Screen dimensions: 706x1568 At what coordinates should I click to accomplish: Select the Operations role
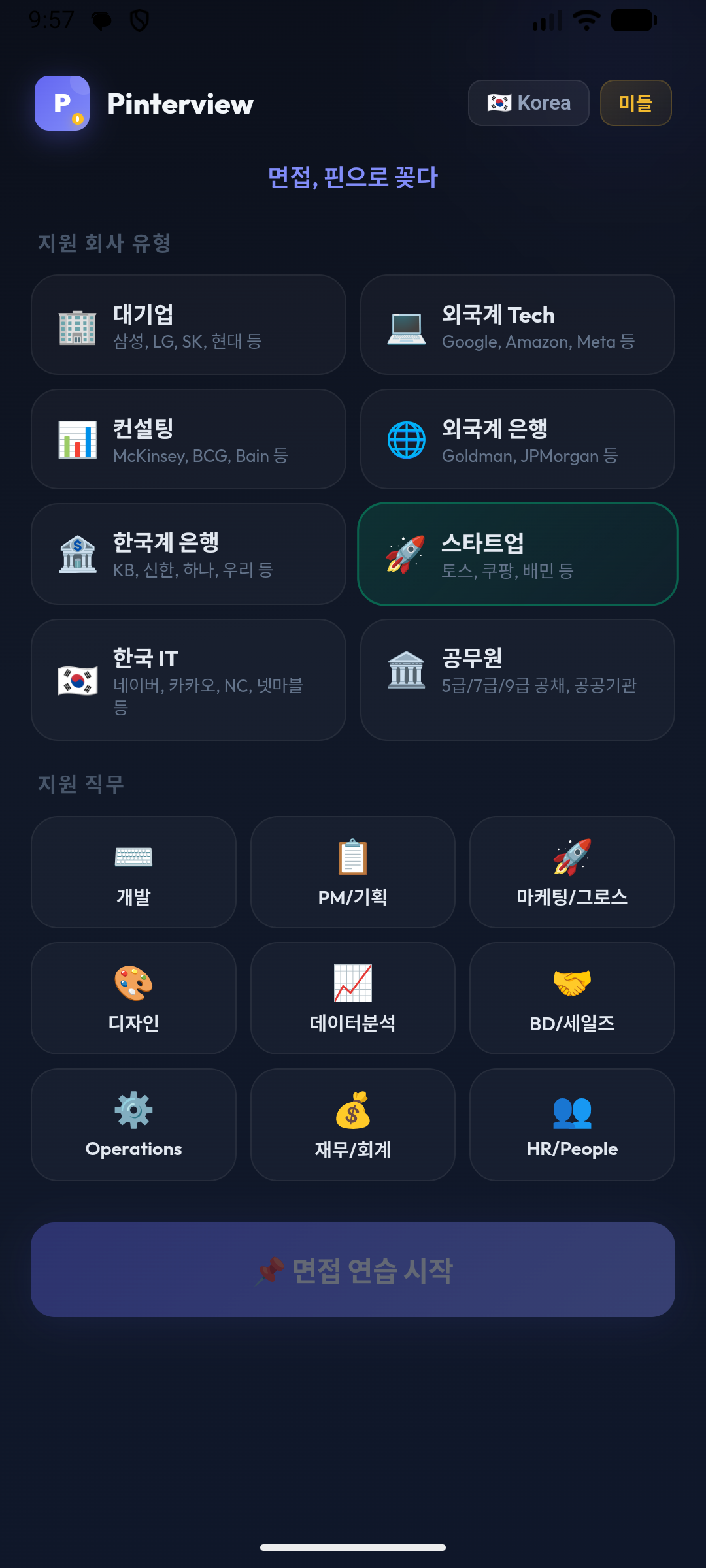(133, 1124)
